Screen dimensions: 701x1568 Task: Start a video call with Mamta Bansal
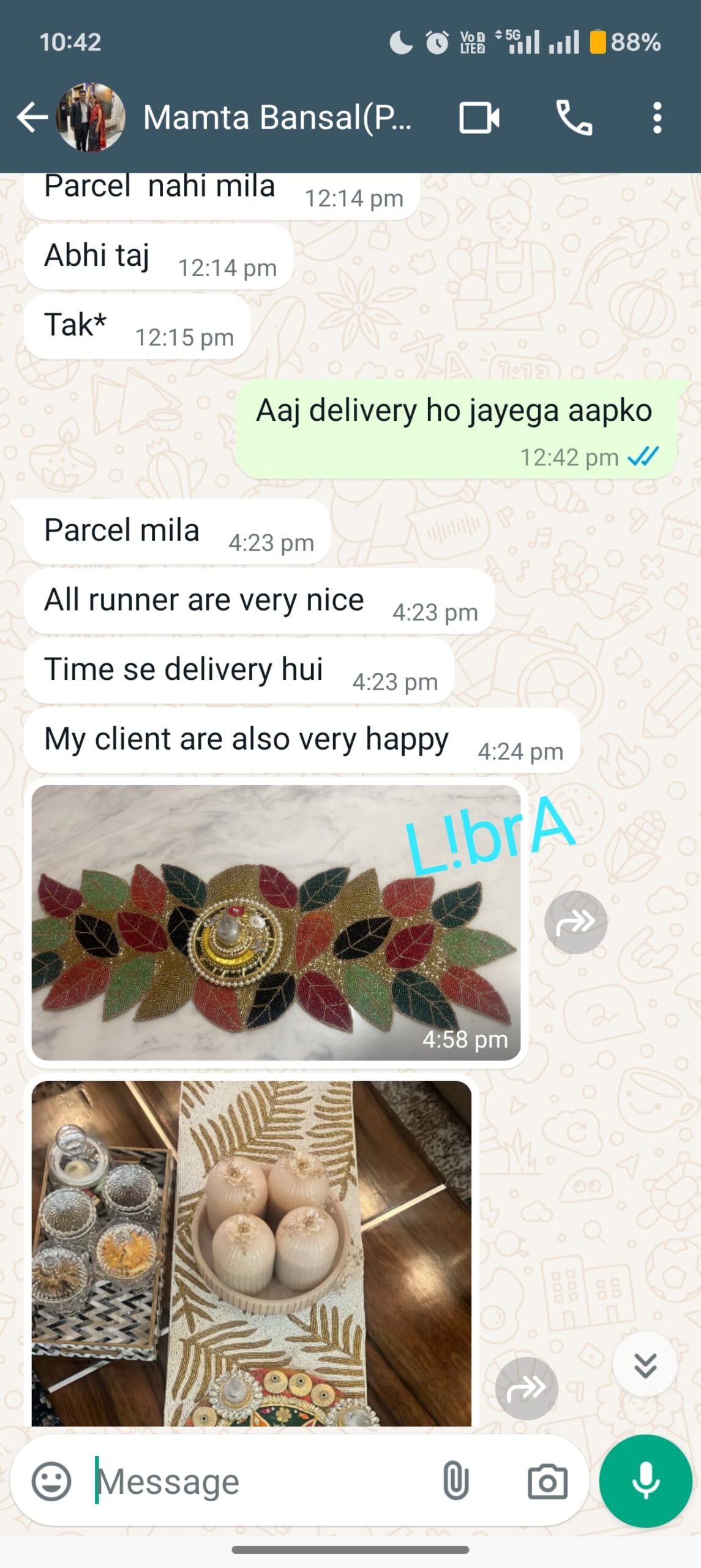[x=479, y=118]
